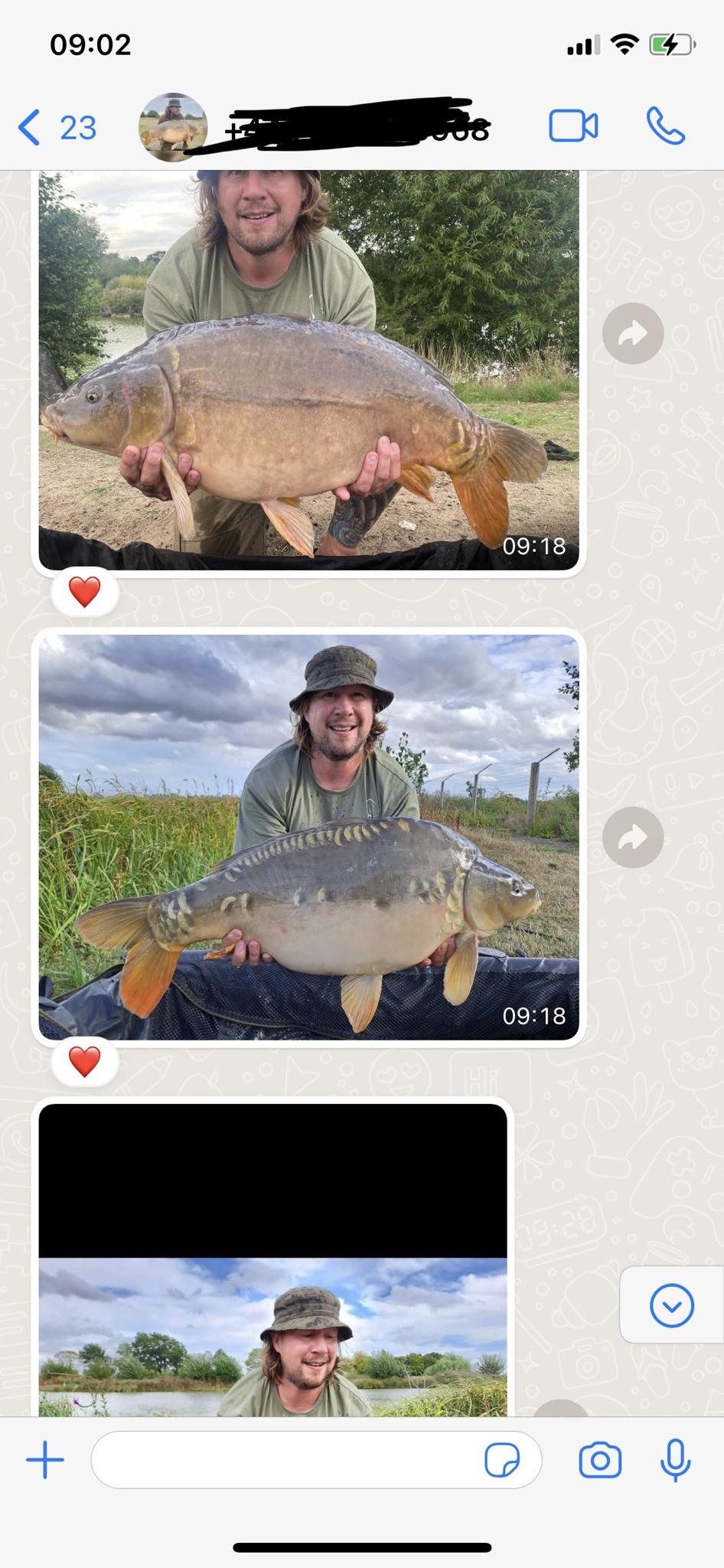Go back to the chats list

pos(55,127)
